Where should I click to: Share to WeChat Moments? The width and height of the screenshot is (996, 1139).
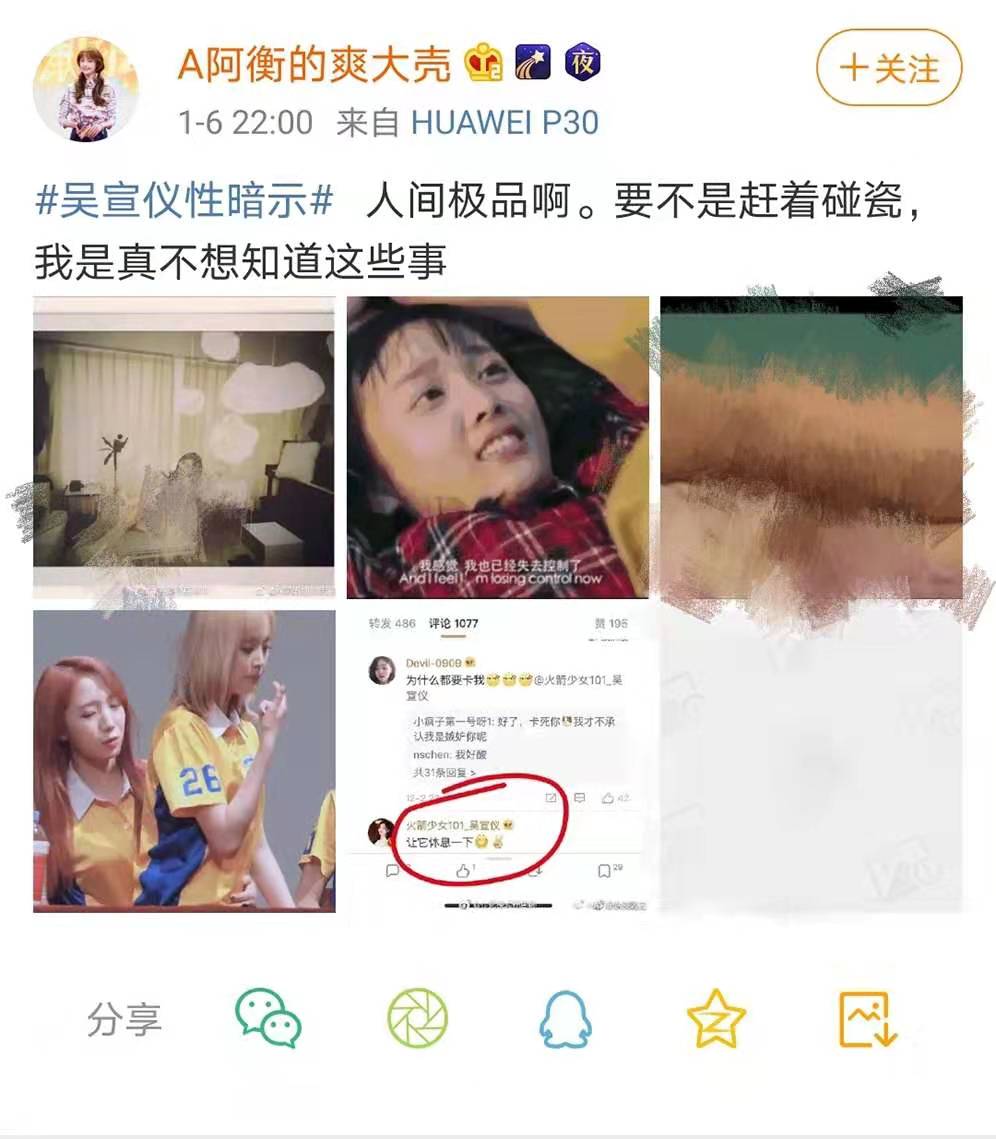pos(418,1018)
